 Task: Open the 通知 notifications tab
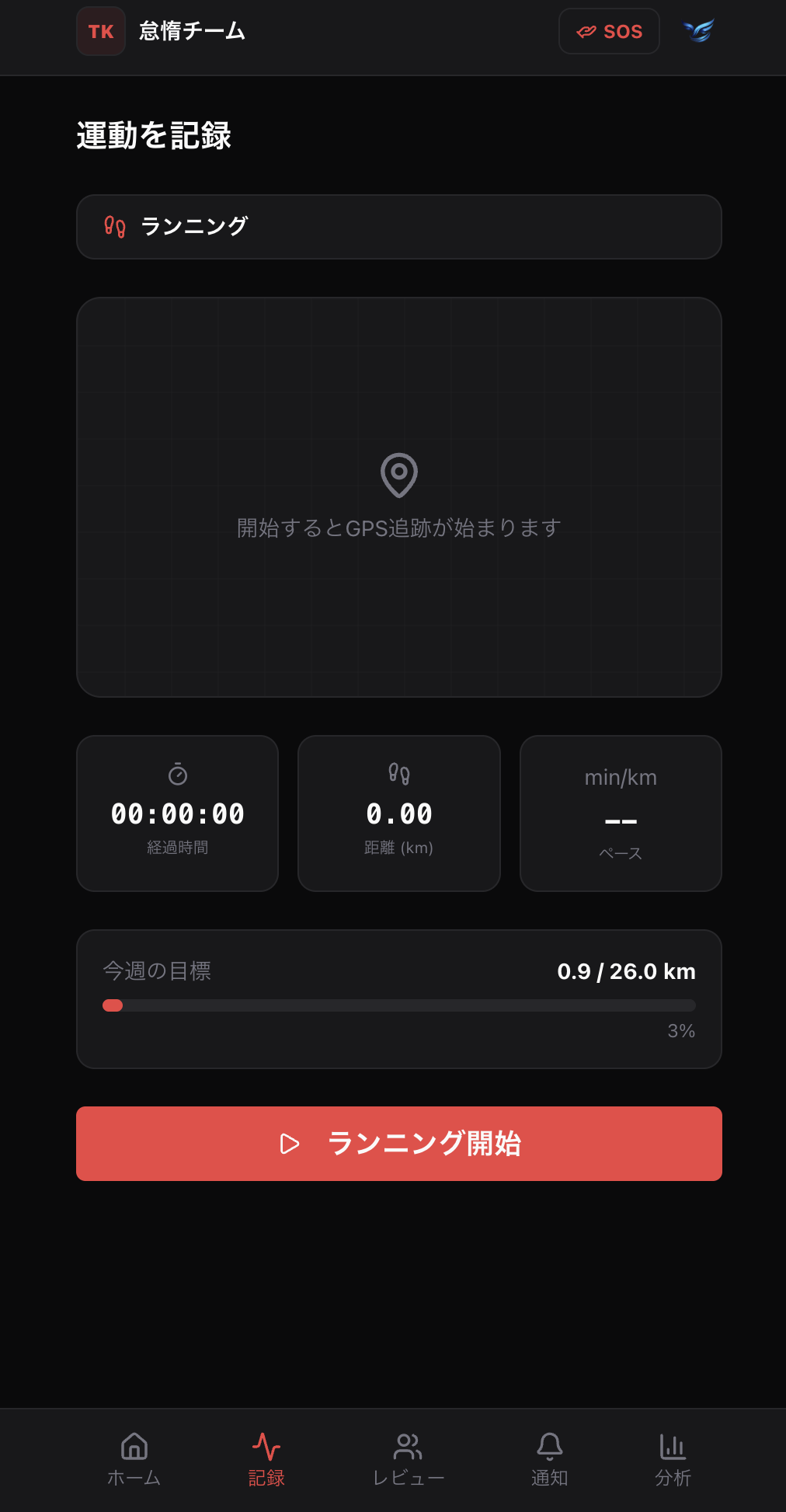click(x=549, y=1459)
